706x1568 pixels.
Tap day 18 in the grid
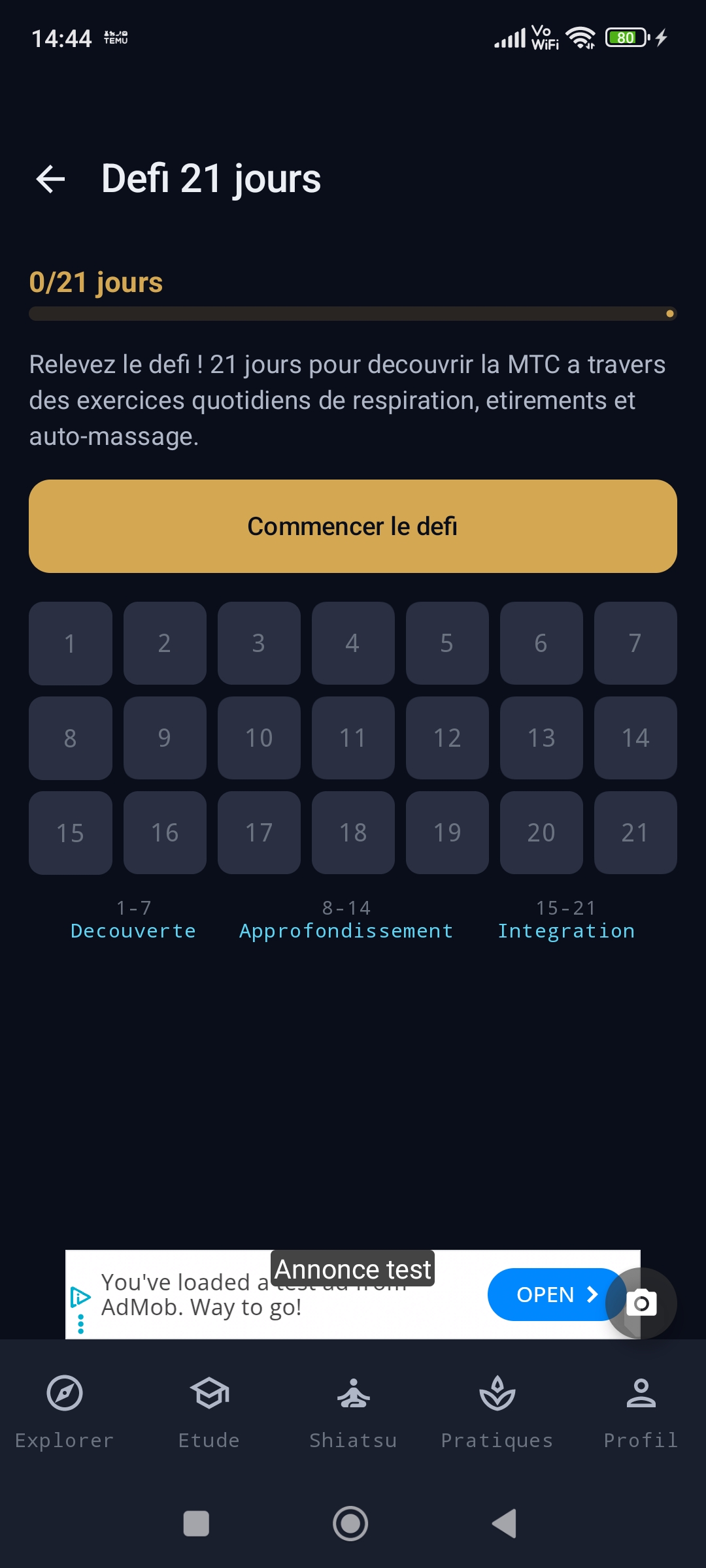[353, 833]
